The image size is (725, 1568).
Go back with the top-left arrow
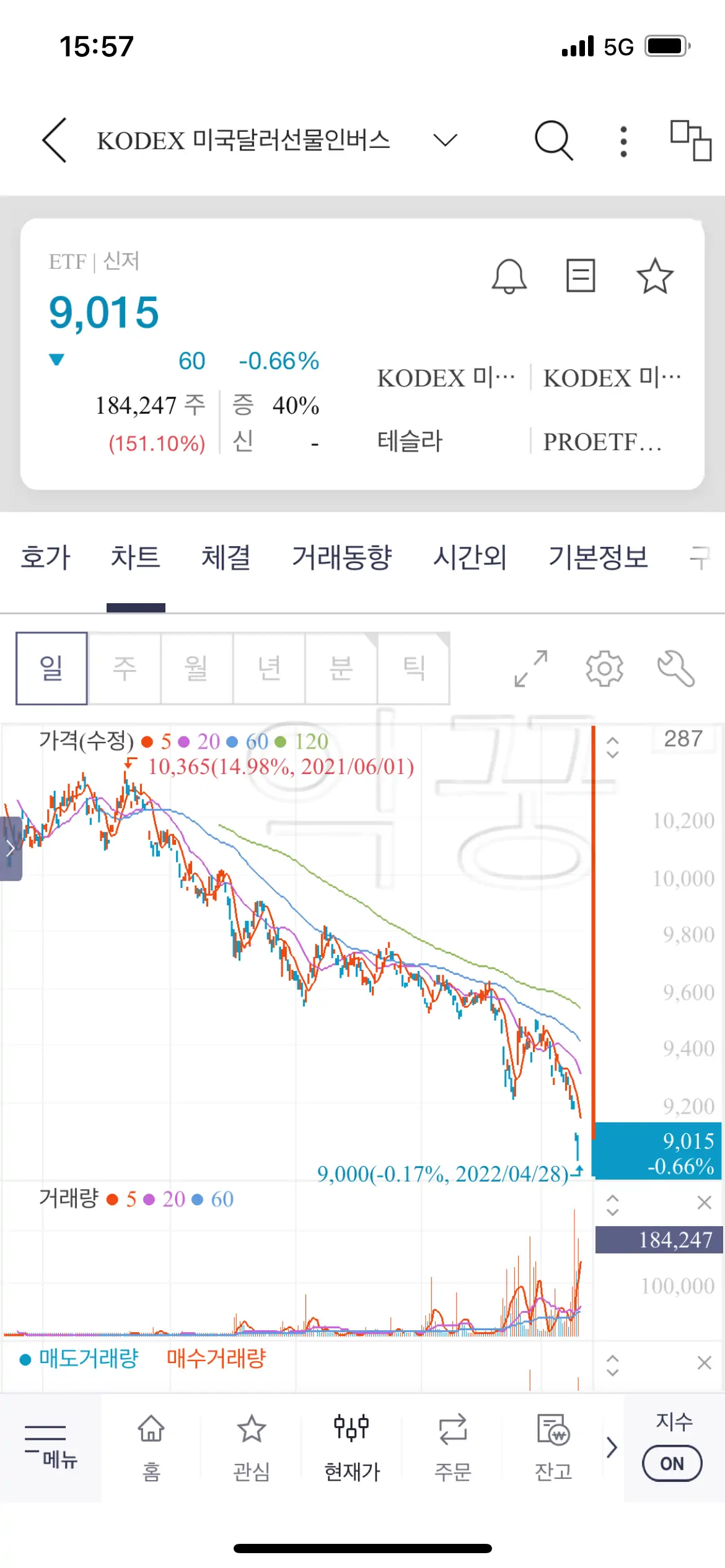(x=55, y=139)
